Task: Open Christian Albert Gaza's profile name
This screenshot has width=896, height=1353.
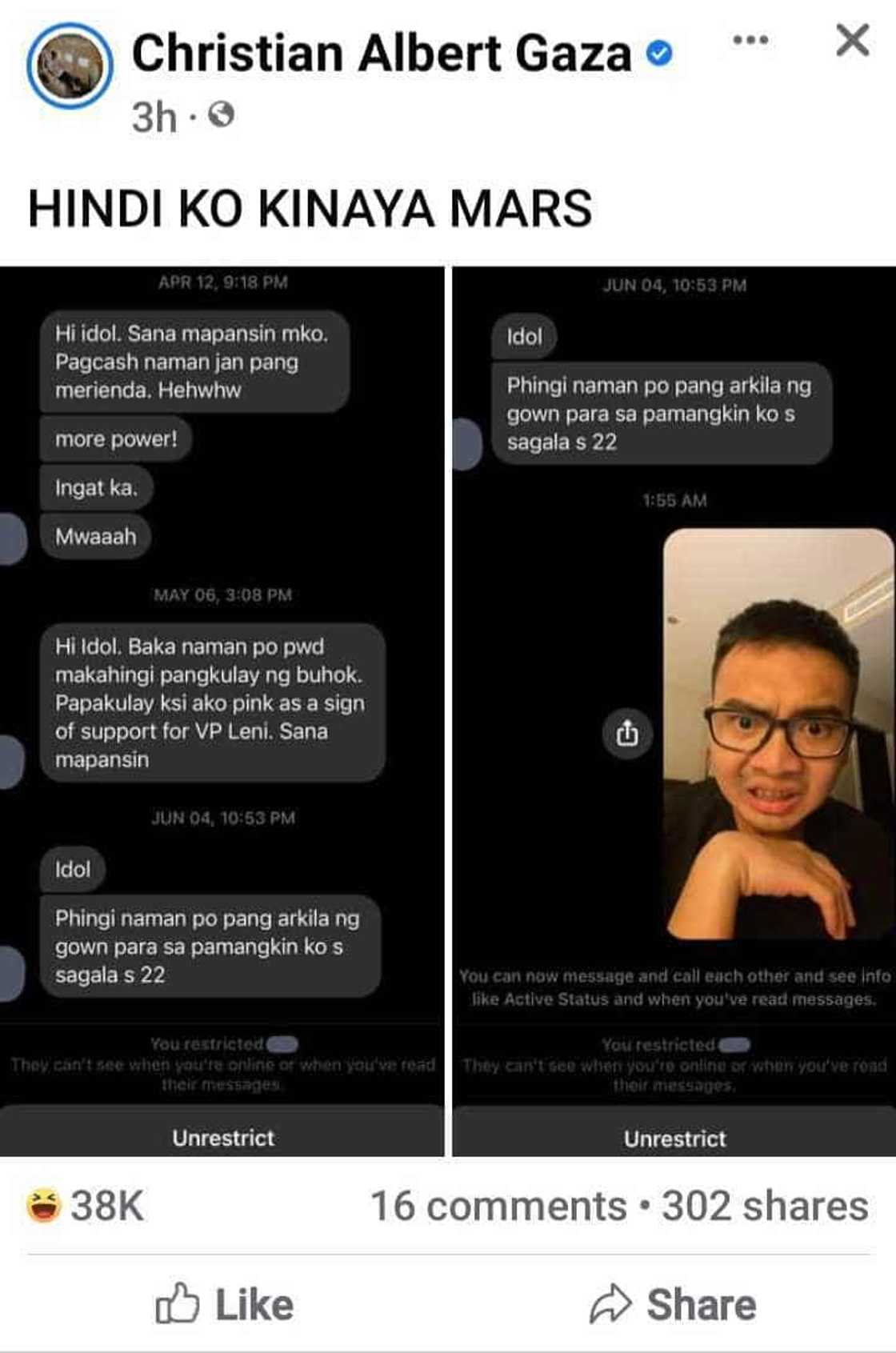Action: pos(381,54)
